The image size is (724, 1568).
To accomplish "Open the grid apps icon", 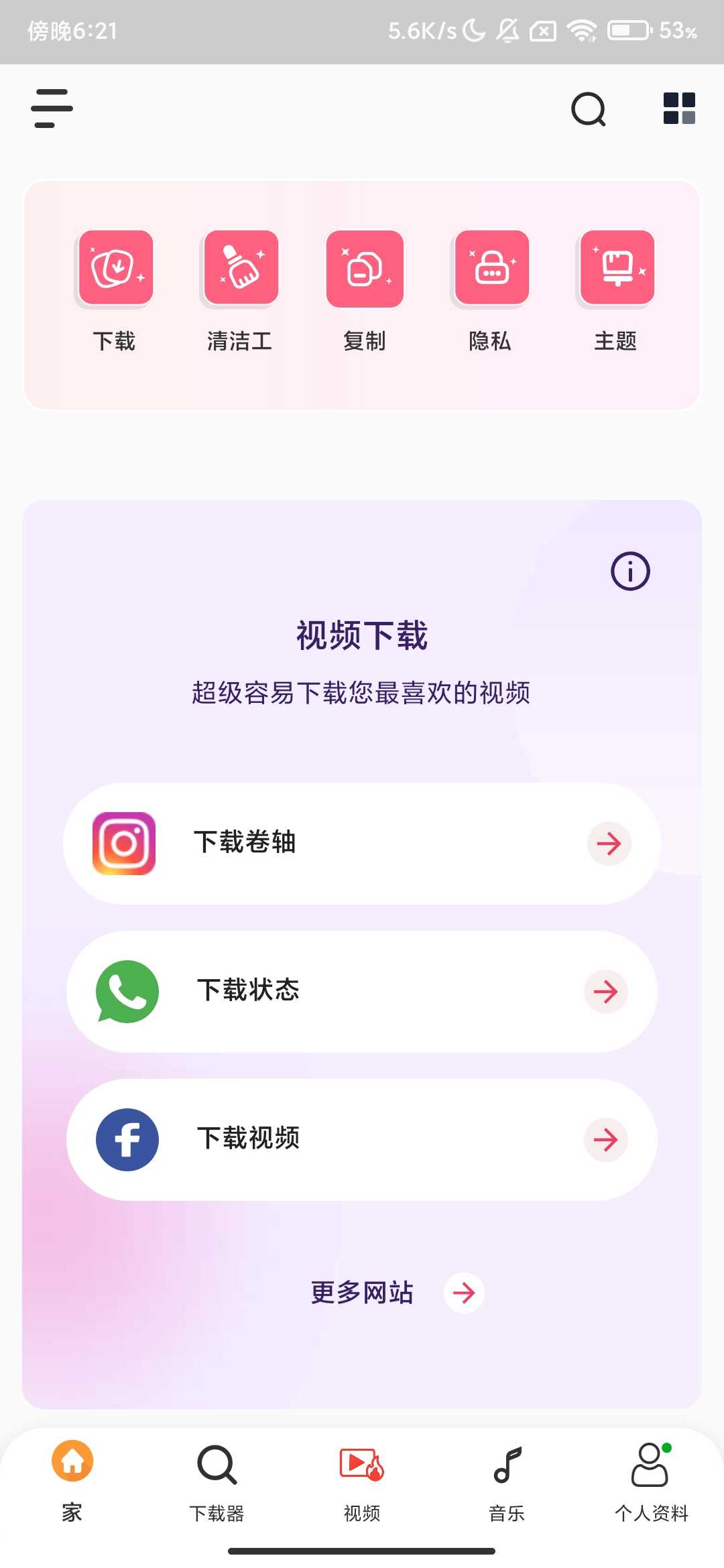I will 678,109.
